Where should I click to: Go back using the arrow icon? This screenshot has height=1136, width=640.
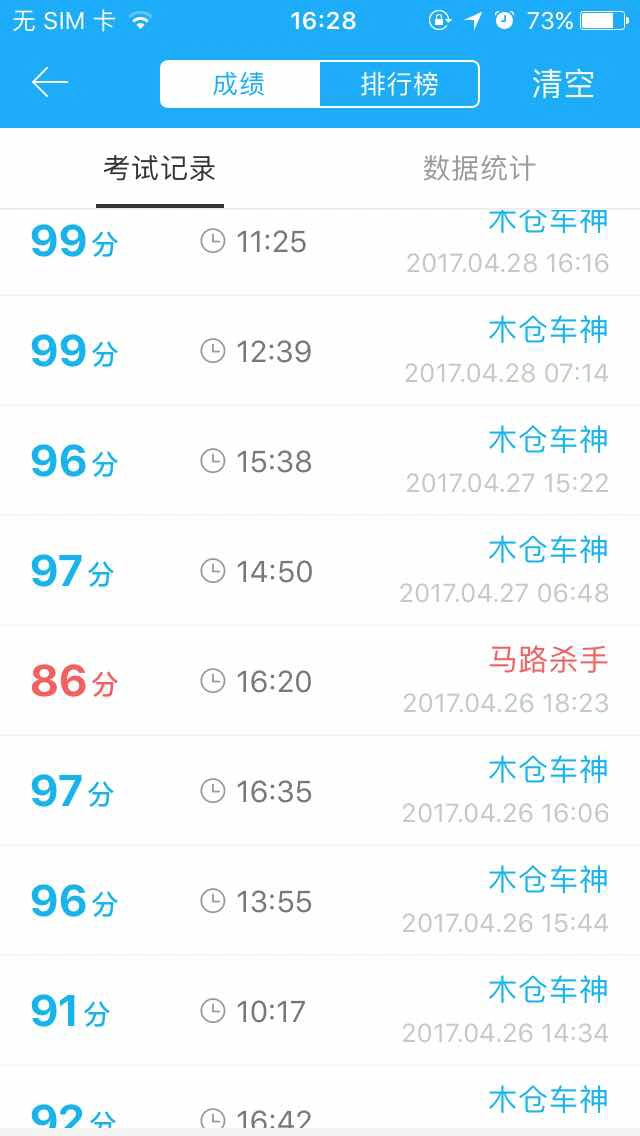[x=49, y=83]
